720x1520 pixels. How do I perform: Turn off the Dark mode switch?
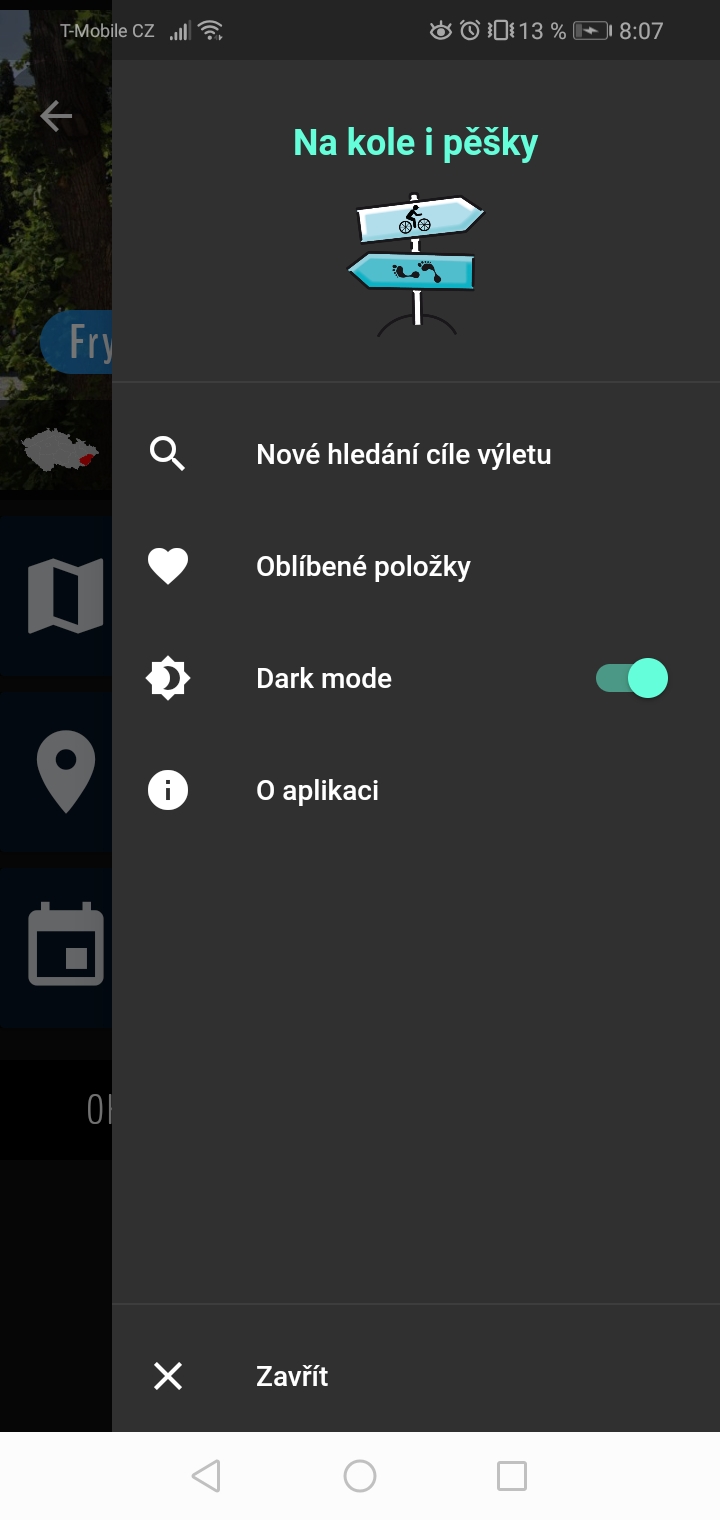pyautogui.click(x=631, y=678)
